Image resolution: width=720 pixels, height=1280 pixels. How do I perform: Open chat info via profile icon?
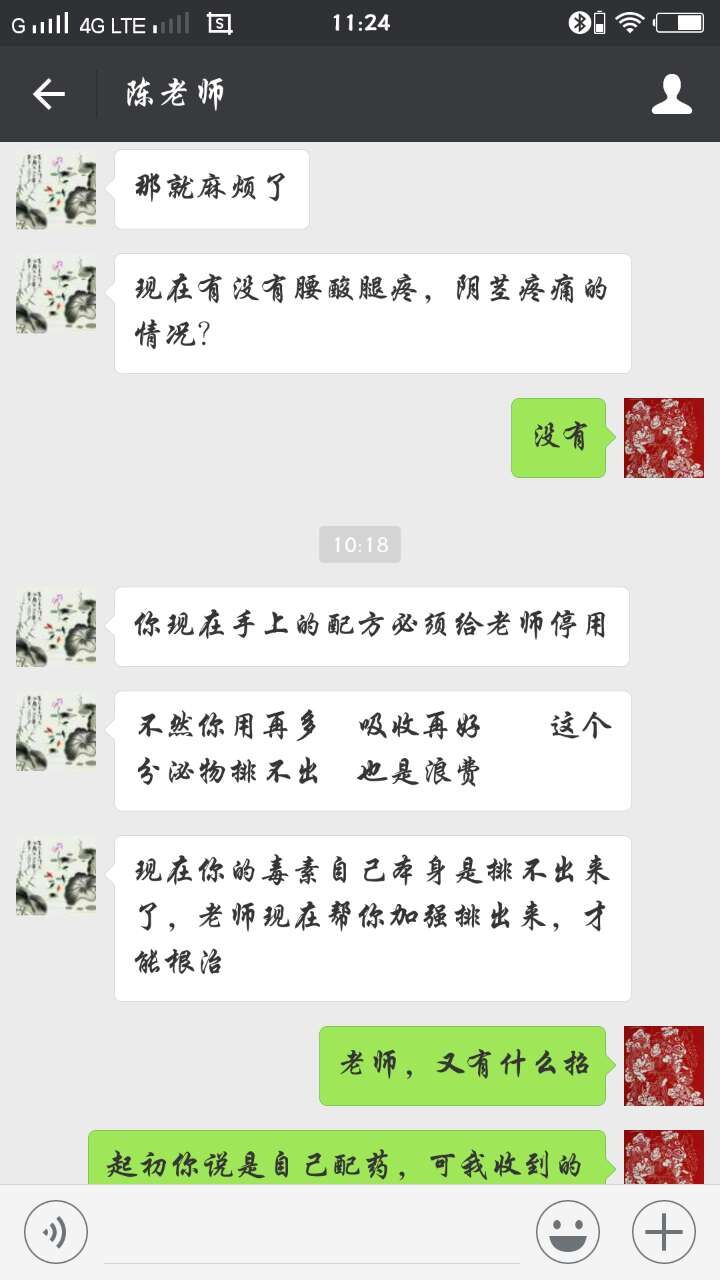pos(671,94)
